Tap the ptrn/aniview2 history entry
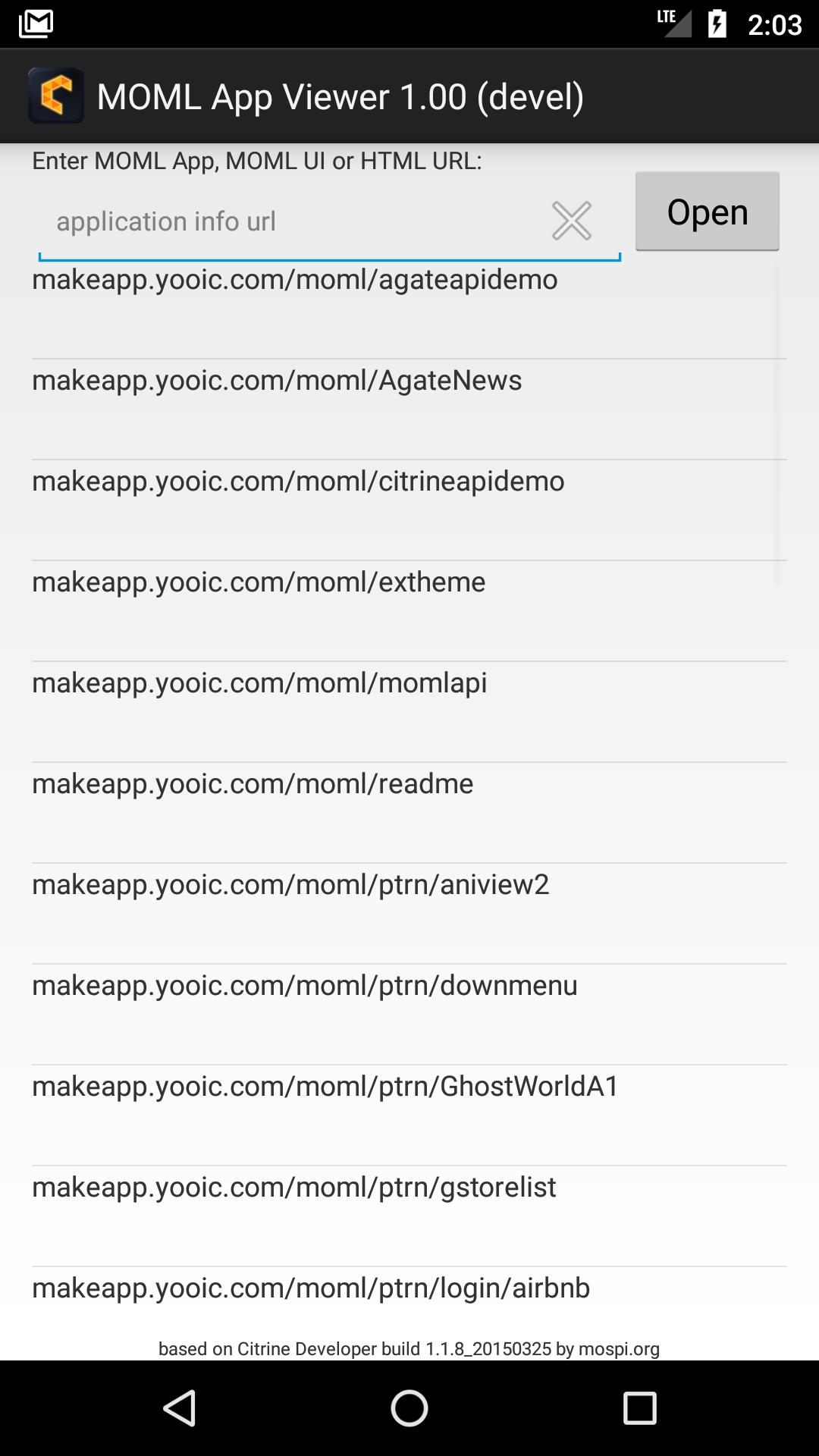 point(291,884)
